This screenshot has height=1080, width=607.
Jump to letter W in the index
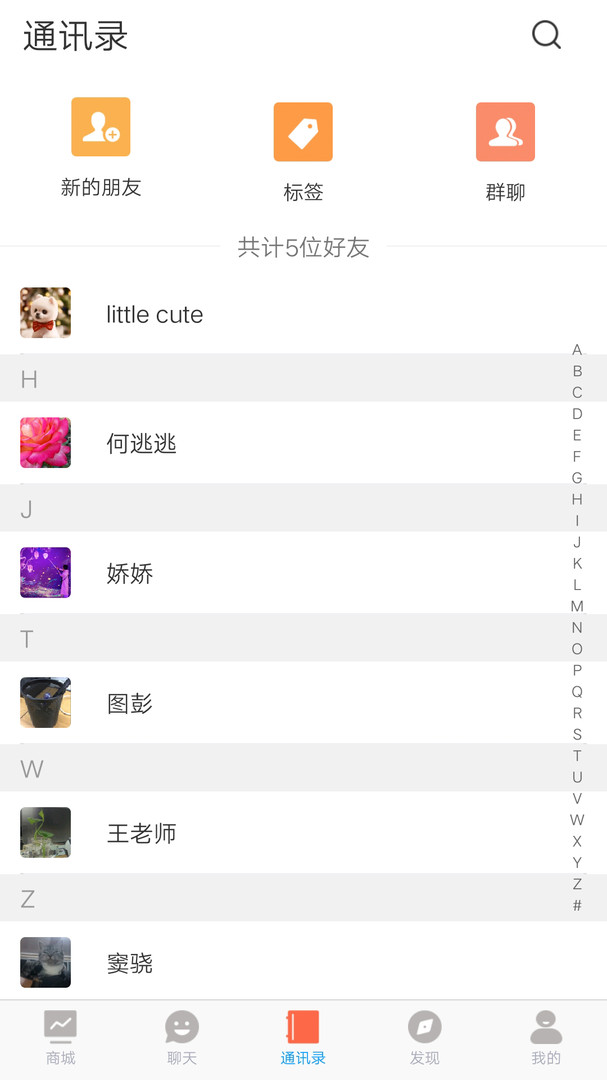577,820
